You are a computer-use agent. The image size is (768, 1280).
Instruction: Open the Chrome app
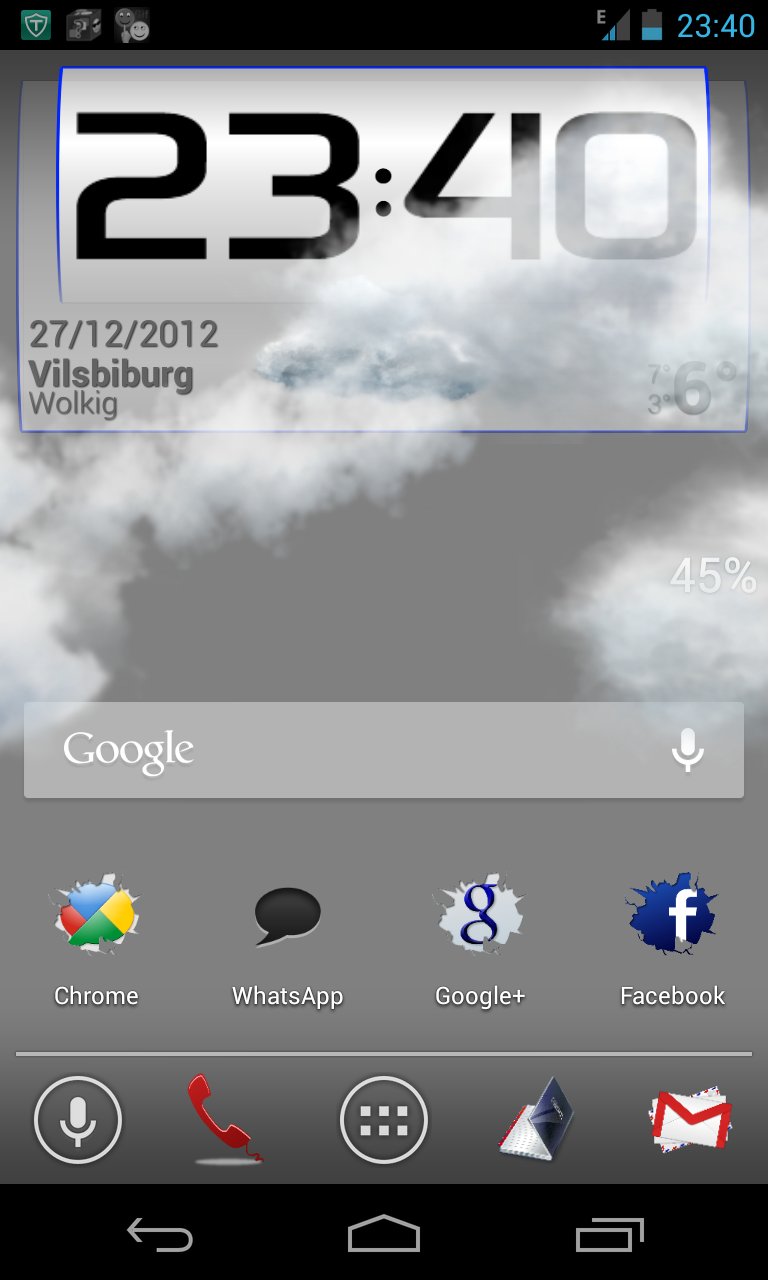click(x=96, y=917)
